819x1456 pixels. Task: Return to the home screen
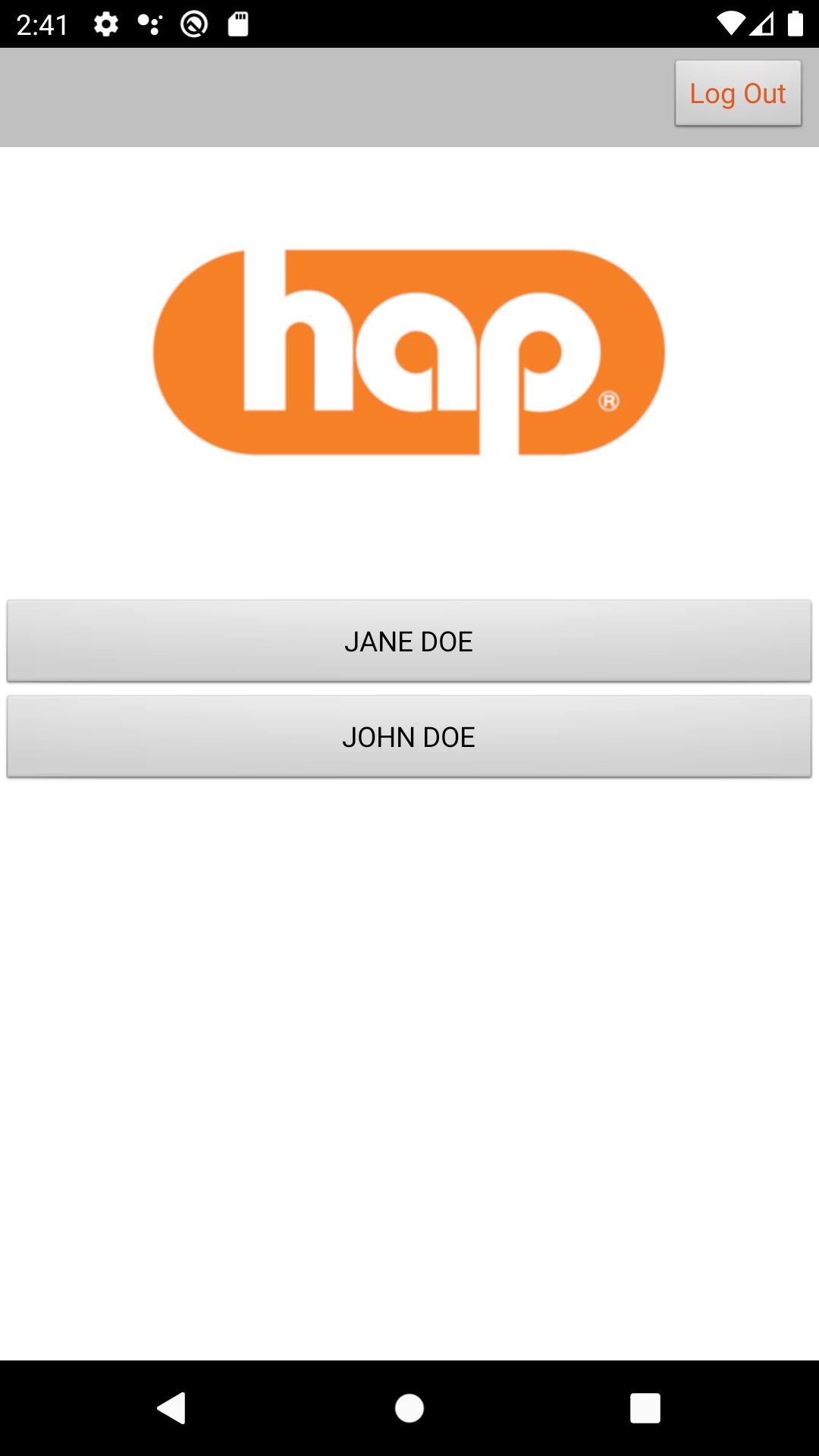pyautogui.click(x=409, y=1408)
